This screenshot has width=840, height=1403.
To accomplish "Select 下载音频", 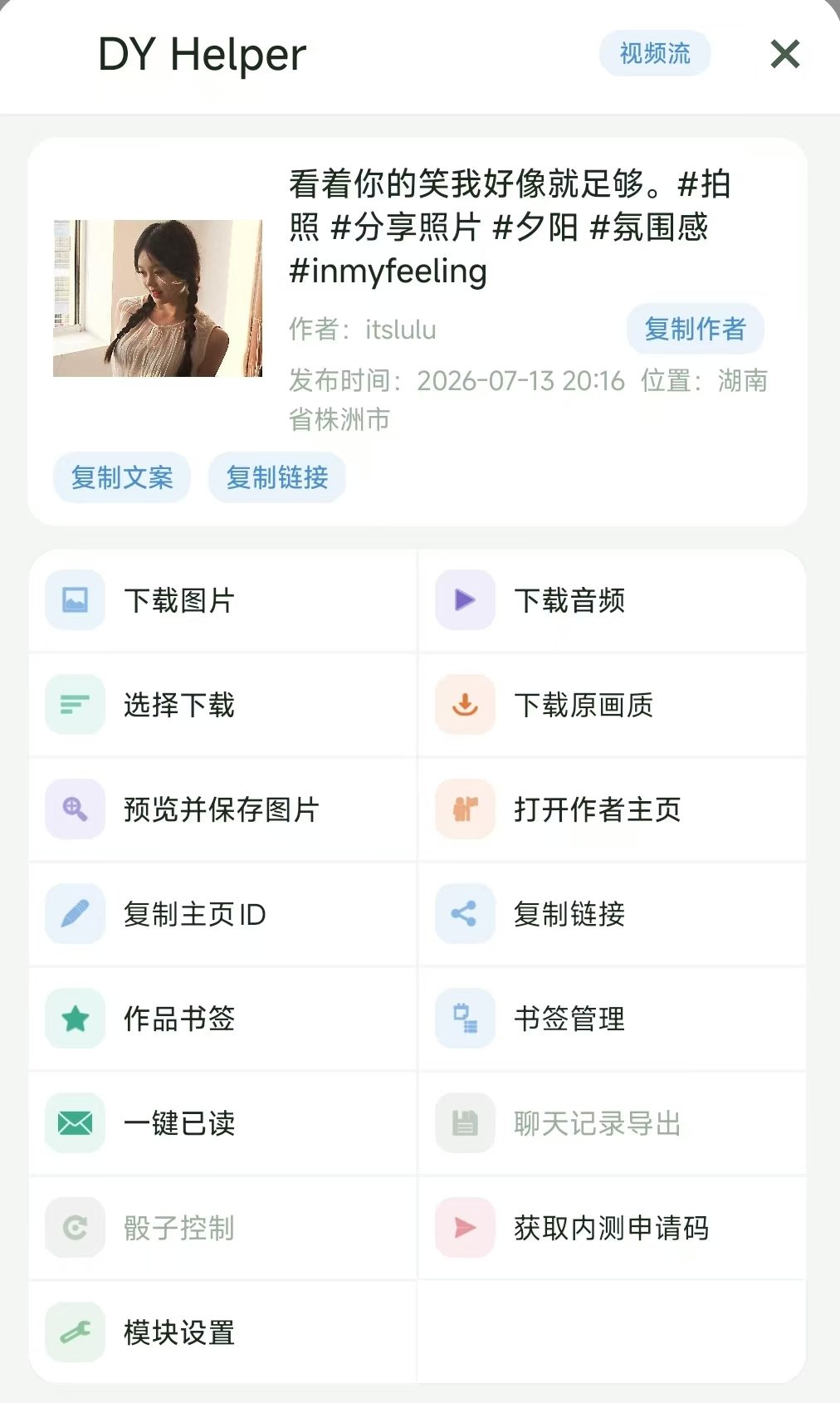I will click(x=613, y=600).
